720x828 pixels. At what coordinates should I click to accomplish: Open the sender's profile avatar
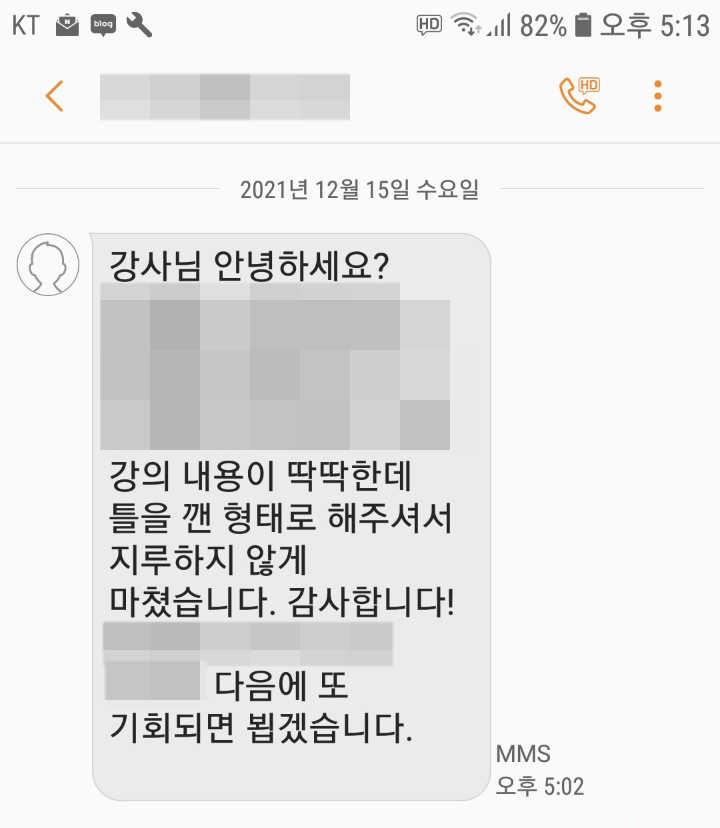coord(48,264)
